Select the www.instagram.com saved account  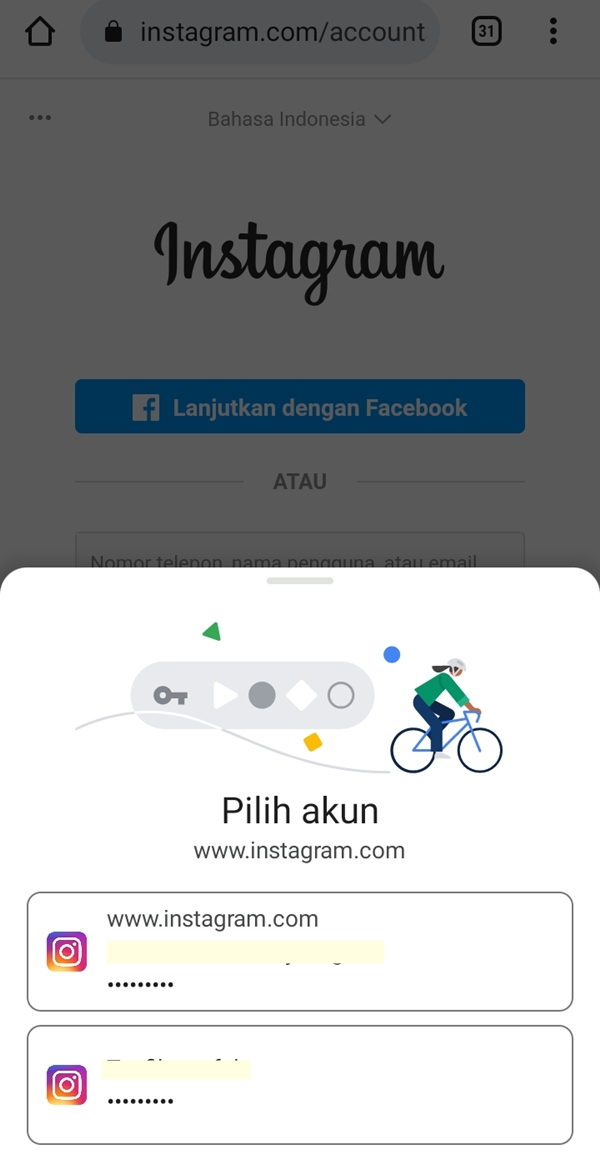pyautogui.click(x=300, y=951)
